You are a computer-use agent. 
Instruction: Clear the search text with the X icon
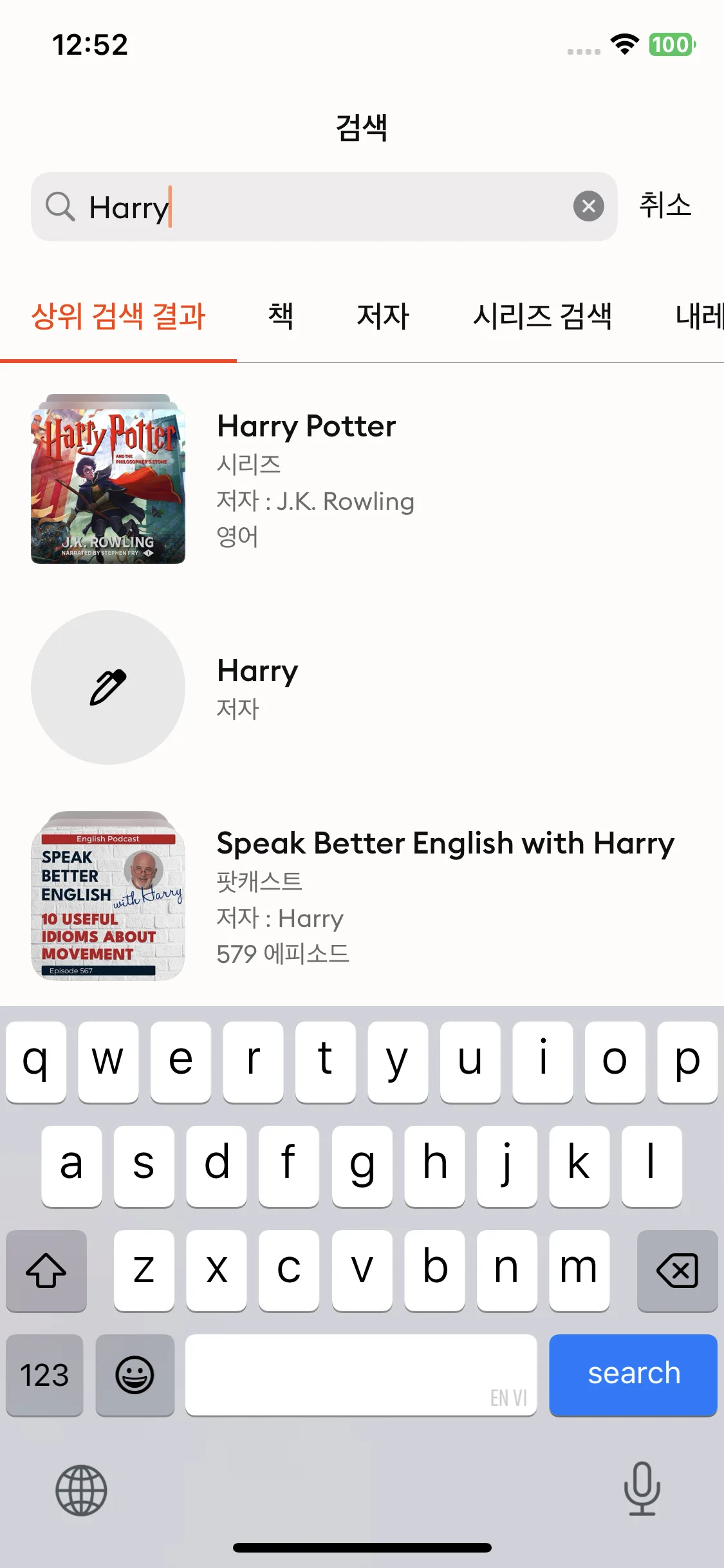(588, 207)
